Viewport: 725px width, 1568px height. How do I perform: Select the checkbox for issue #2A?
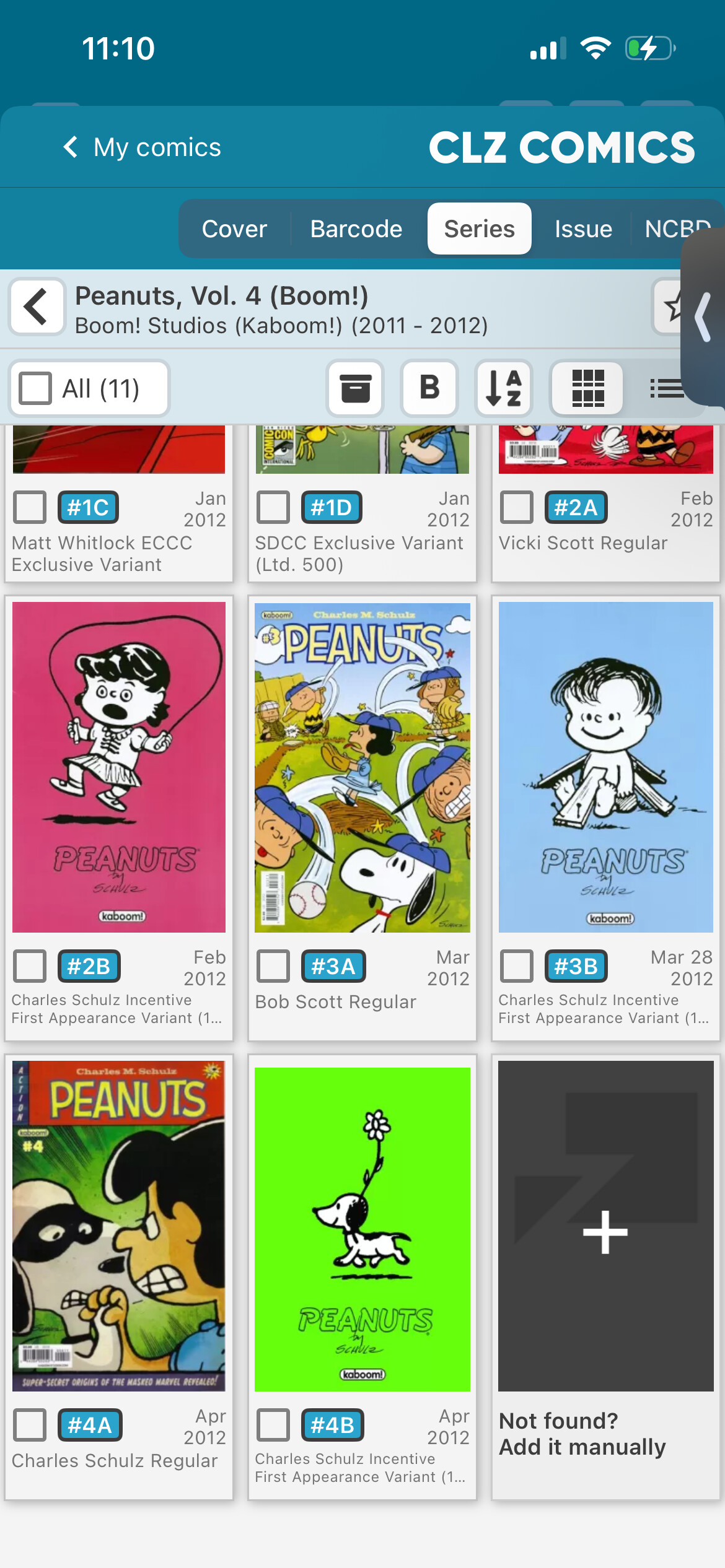click(x=517, y=507)
